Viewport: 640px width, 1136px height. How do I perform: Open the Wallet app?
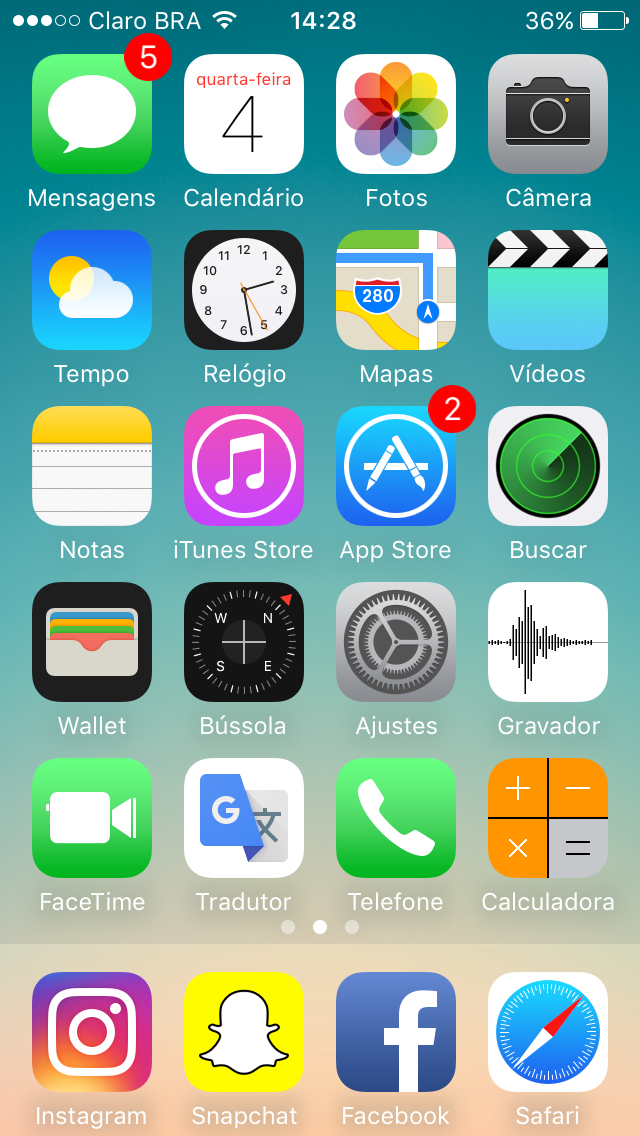tap(92, 642)
